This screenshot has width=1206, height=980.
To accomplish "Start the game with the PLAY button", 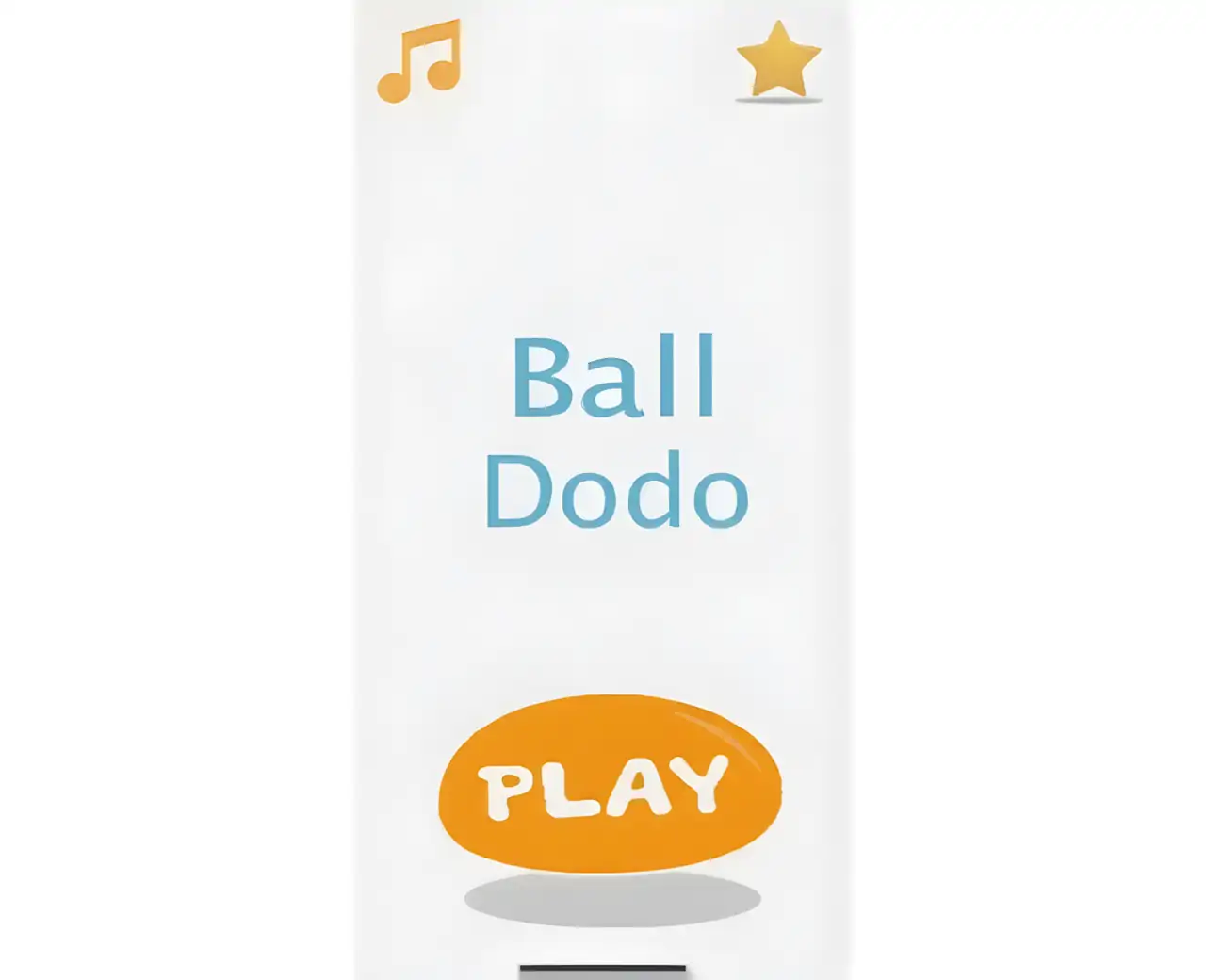I will [x=610, y=784].
